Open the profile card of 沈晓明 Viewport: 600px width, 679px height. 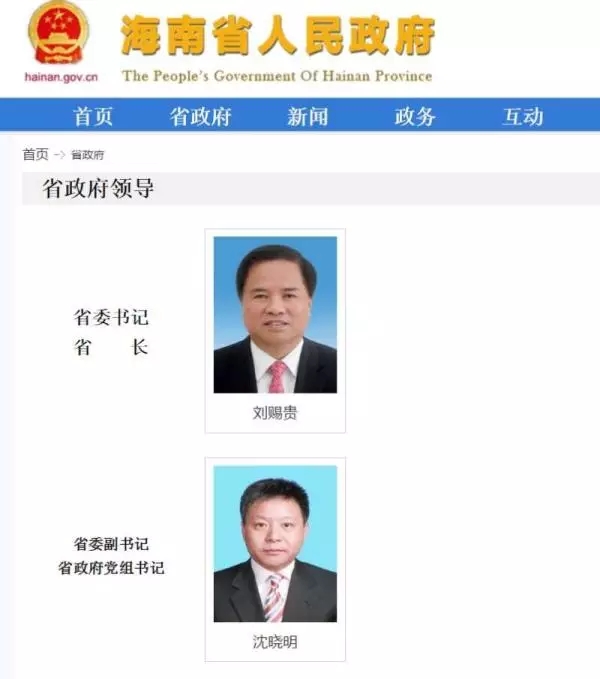[x=275, y=558]
